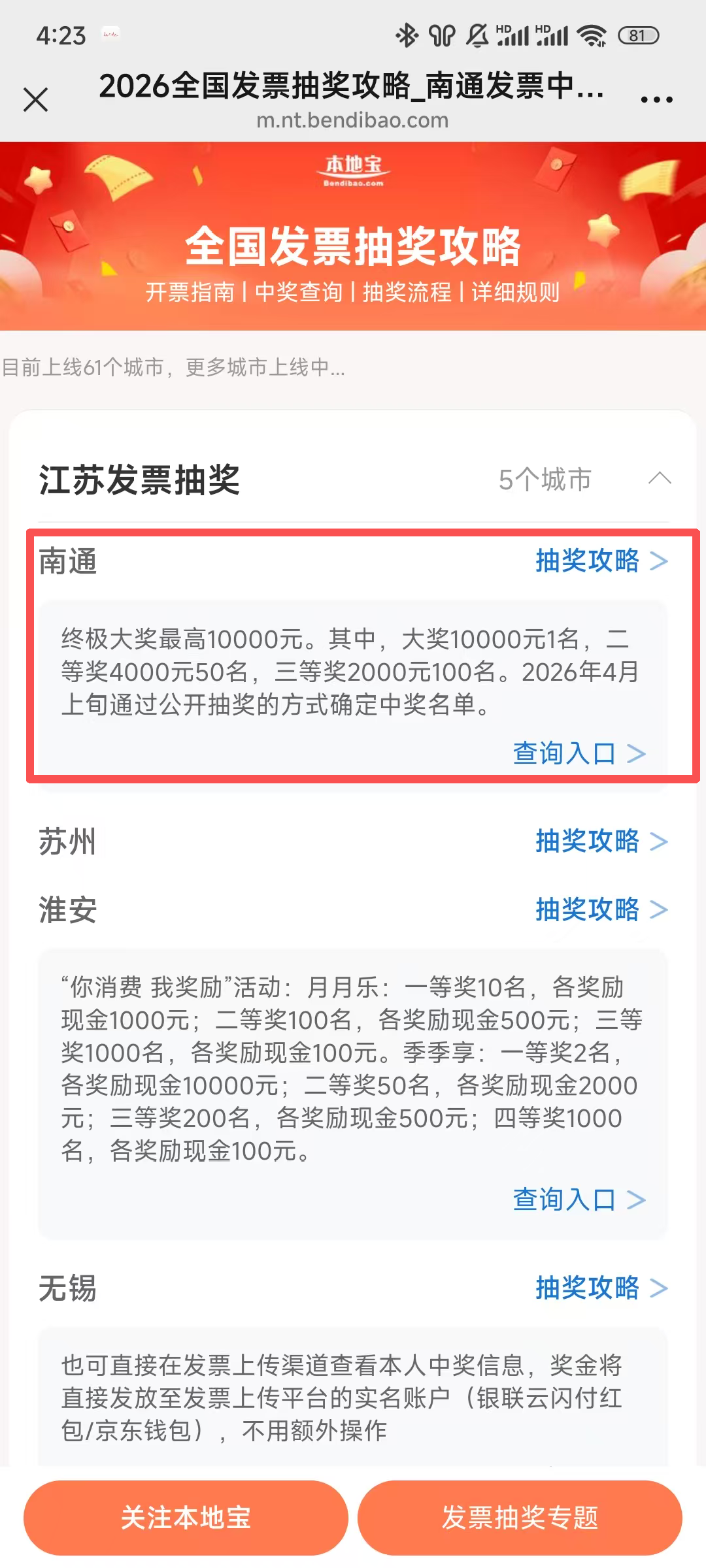
Task: Tap the m.nt.bendibao.com address bar
Action: coord(353,120)
